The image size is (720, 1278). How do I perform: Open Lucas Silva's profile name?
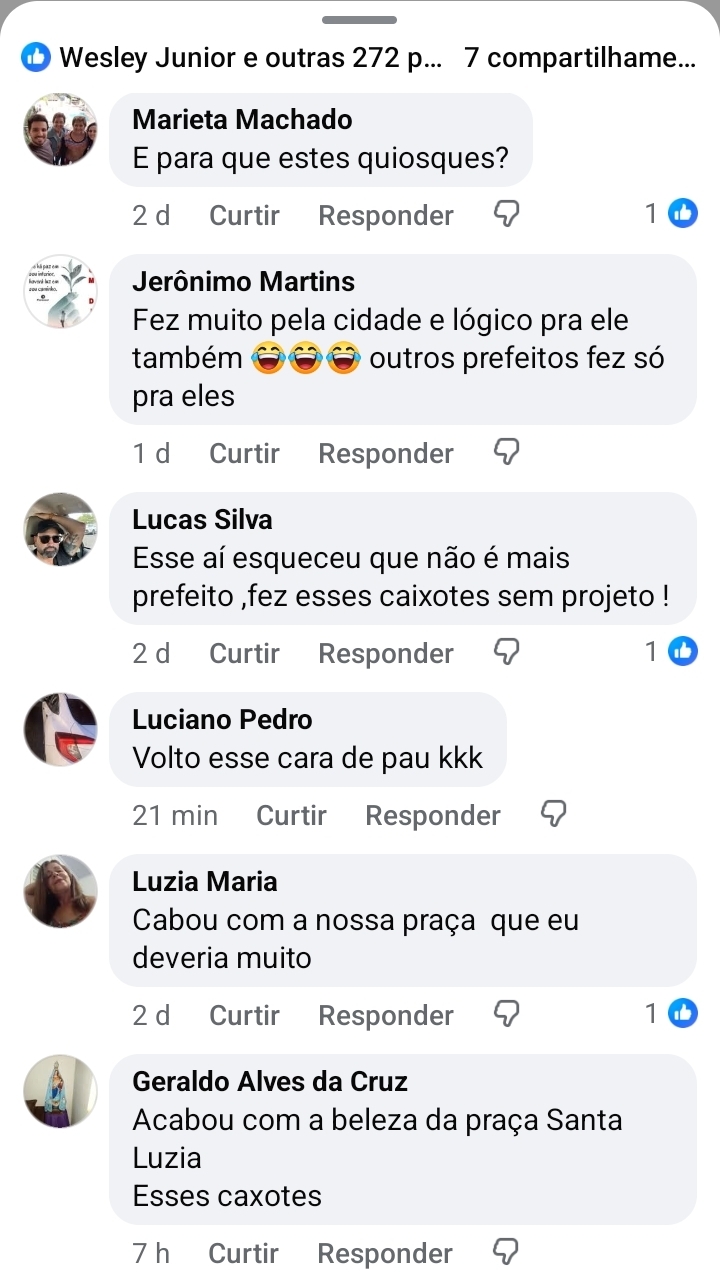click(x=202, y=519)
